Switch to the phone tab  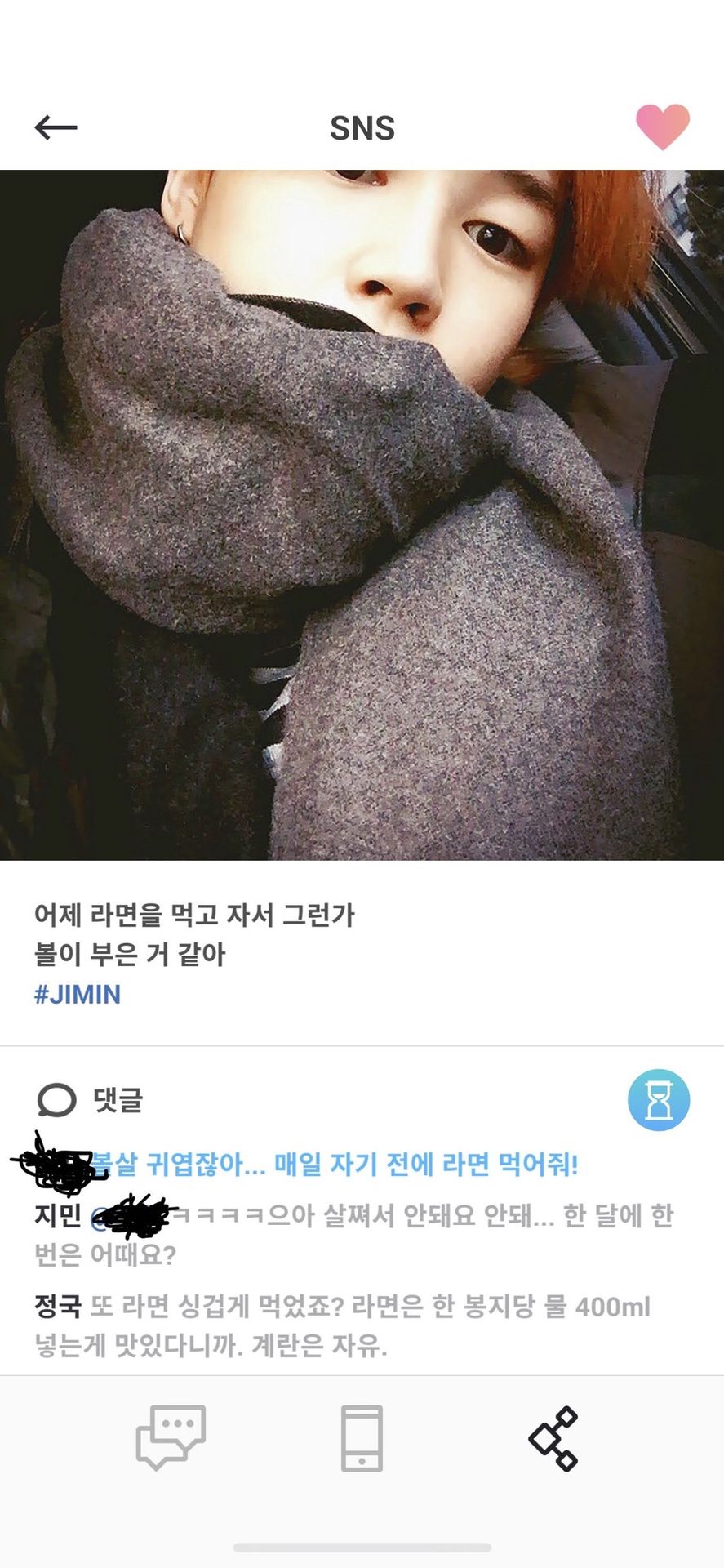(362, 1438)
